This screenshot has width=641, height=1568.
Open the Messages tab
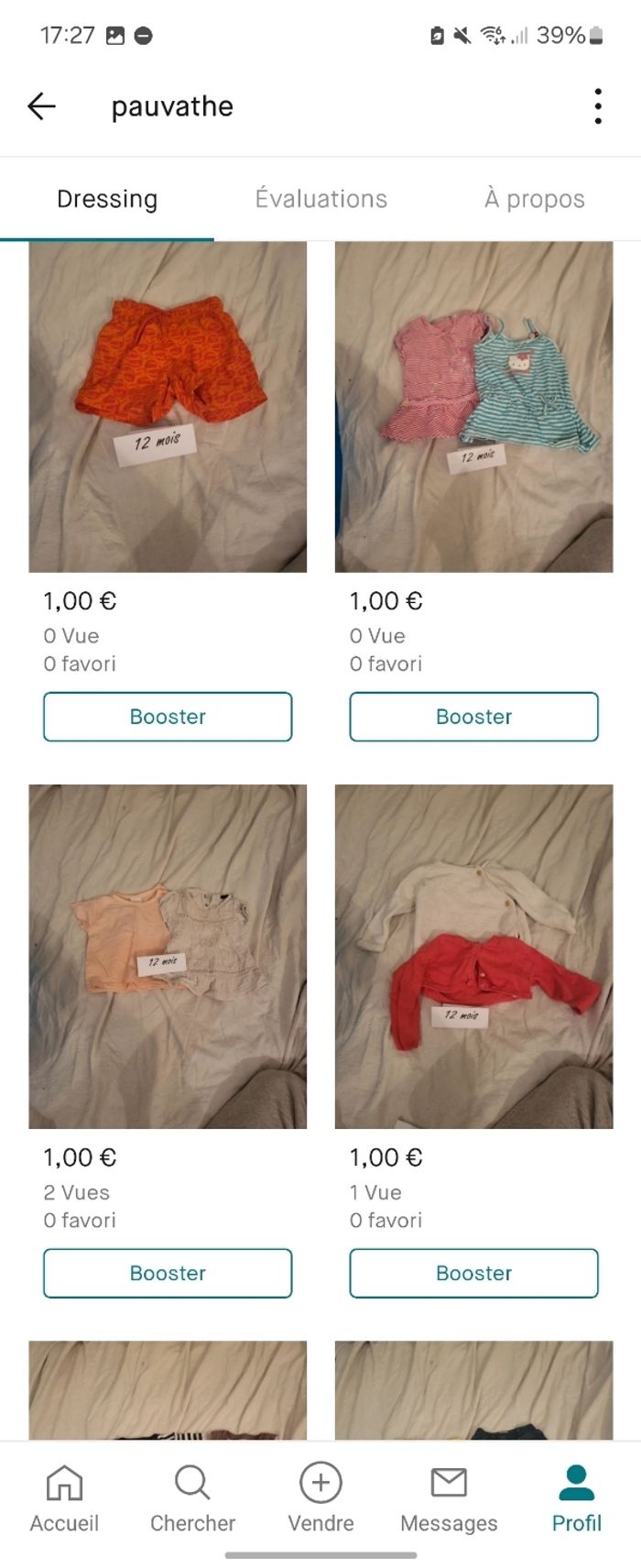click(x=449, y=1499)
